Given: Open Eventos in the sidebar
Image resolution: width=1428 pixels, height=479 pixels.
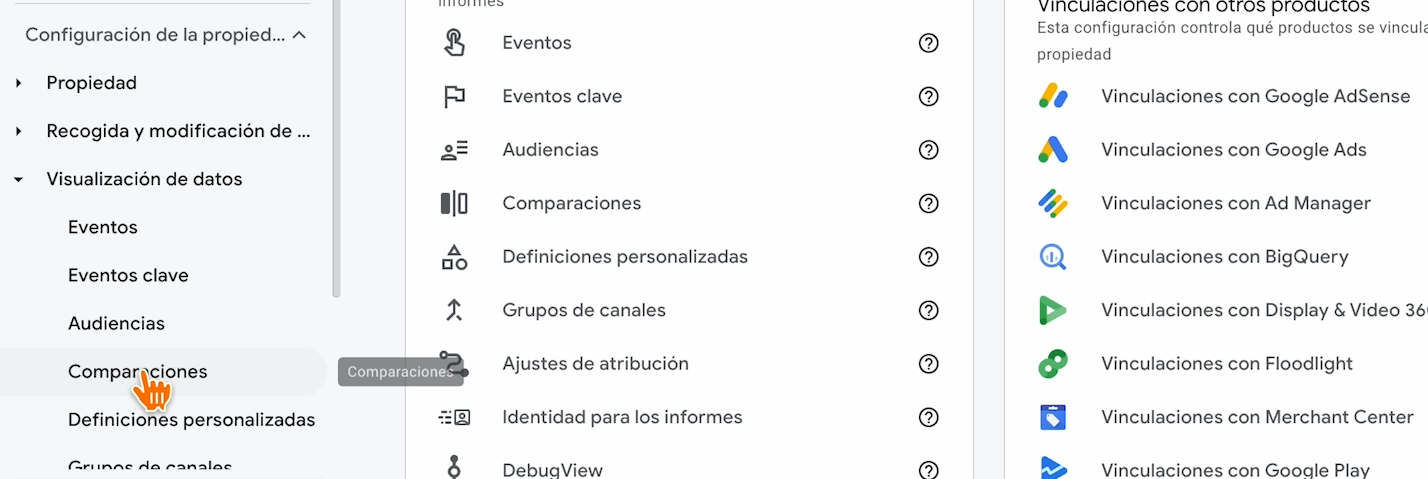Looking at the screenshot, I should point(103,227).
